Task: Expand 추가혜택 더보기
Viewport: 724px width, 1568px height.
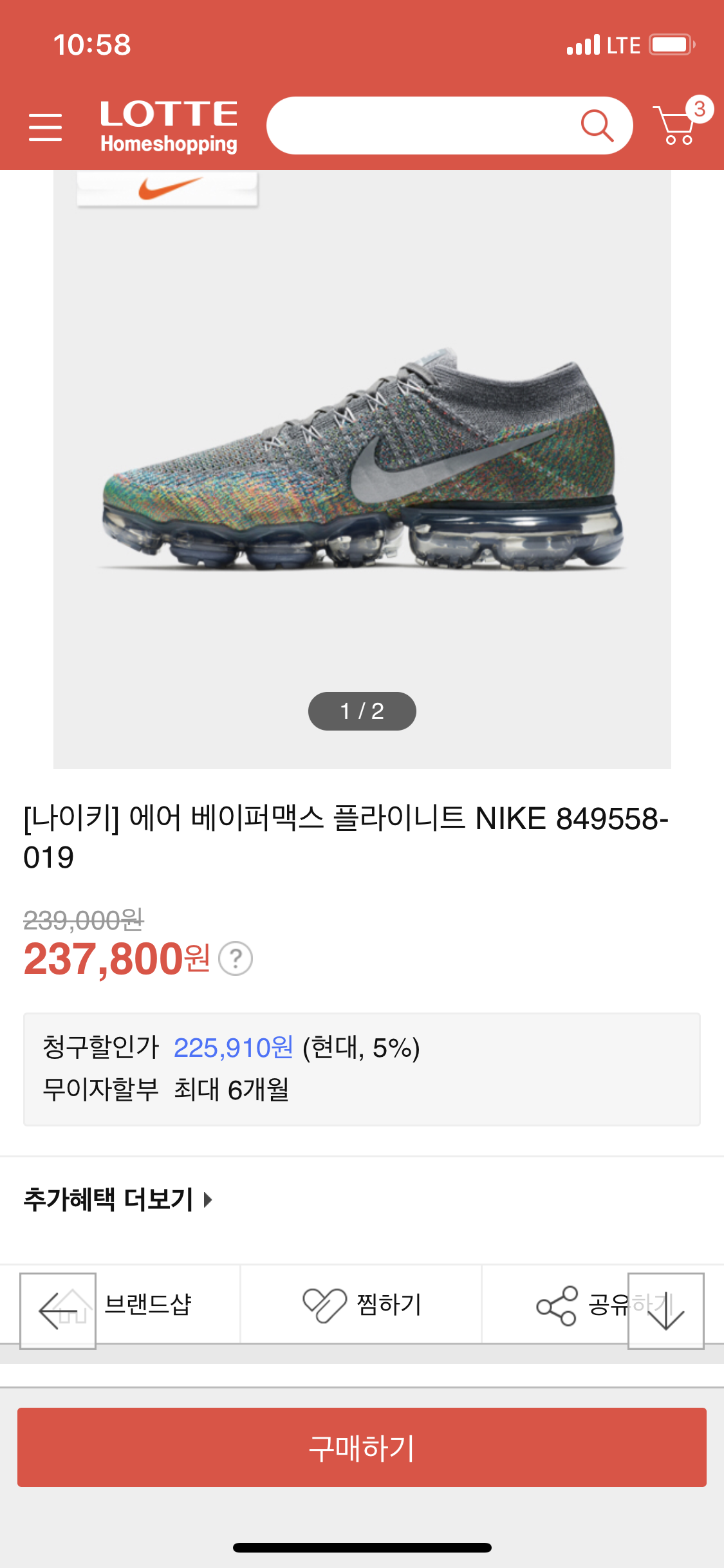Action: click(x=118, y=1199)
